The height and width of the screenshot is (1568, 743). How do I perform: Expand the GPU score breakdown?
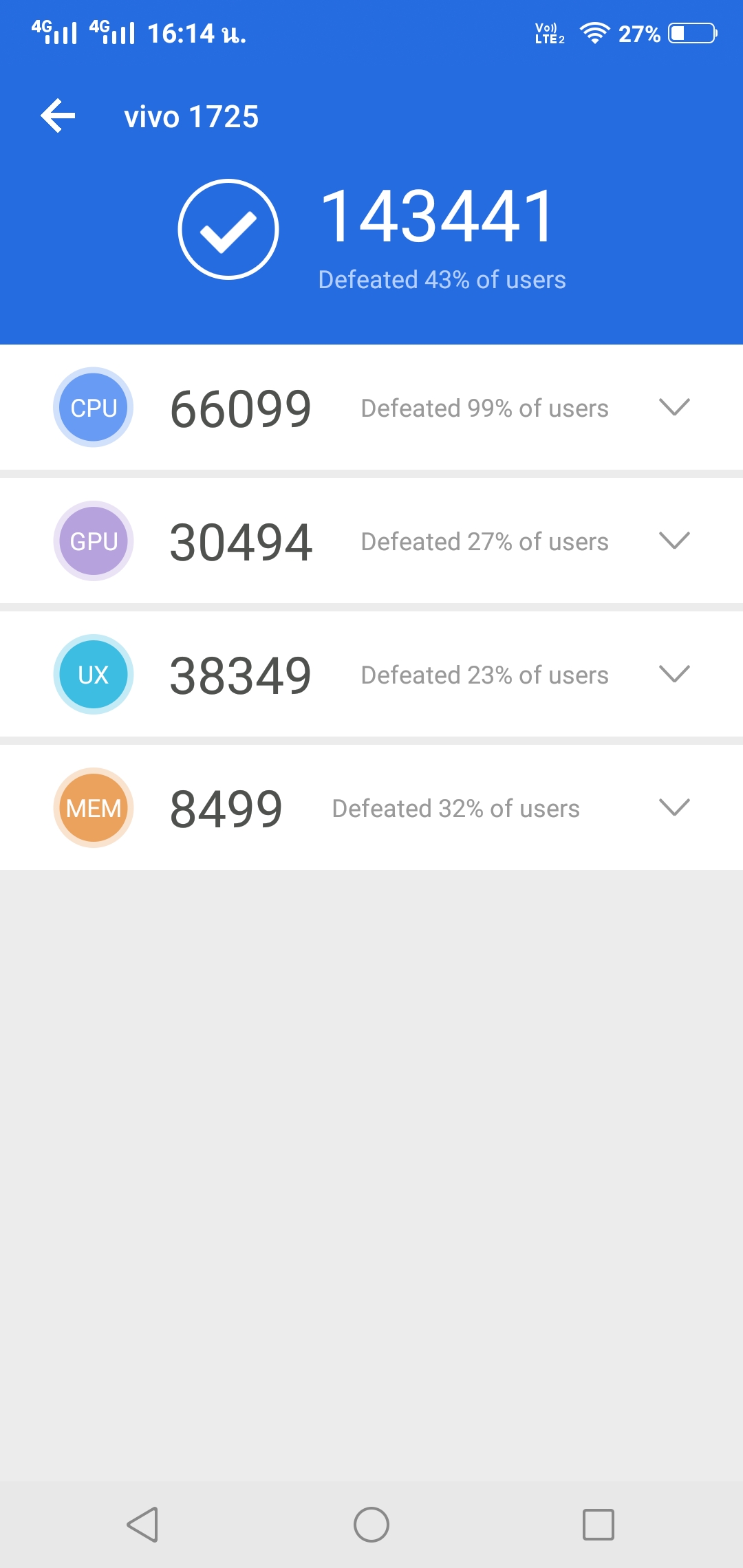click(x=674, y=541)
